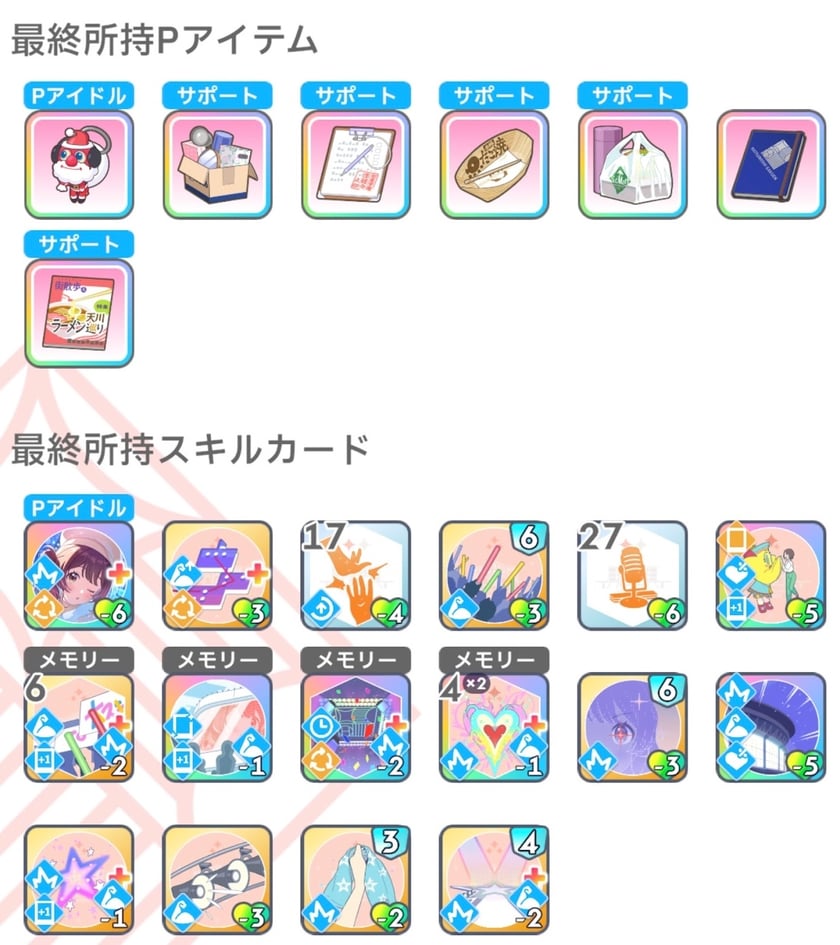Select the clipboard support item
Image resolution: width=840 pixels, height=945 pixels.
coord(356,165)
